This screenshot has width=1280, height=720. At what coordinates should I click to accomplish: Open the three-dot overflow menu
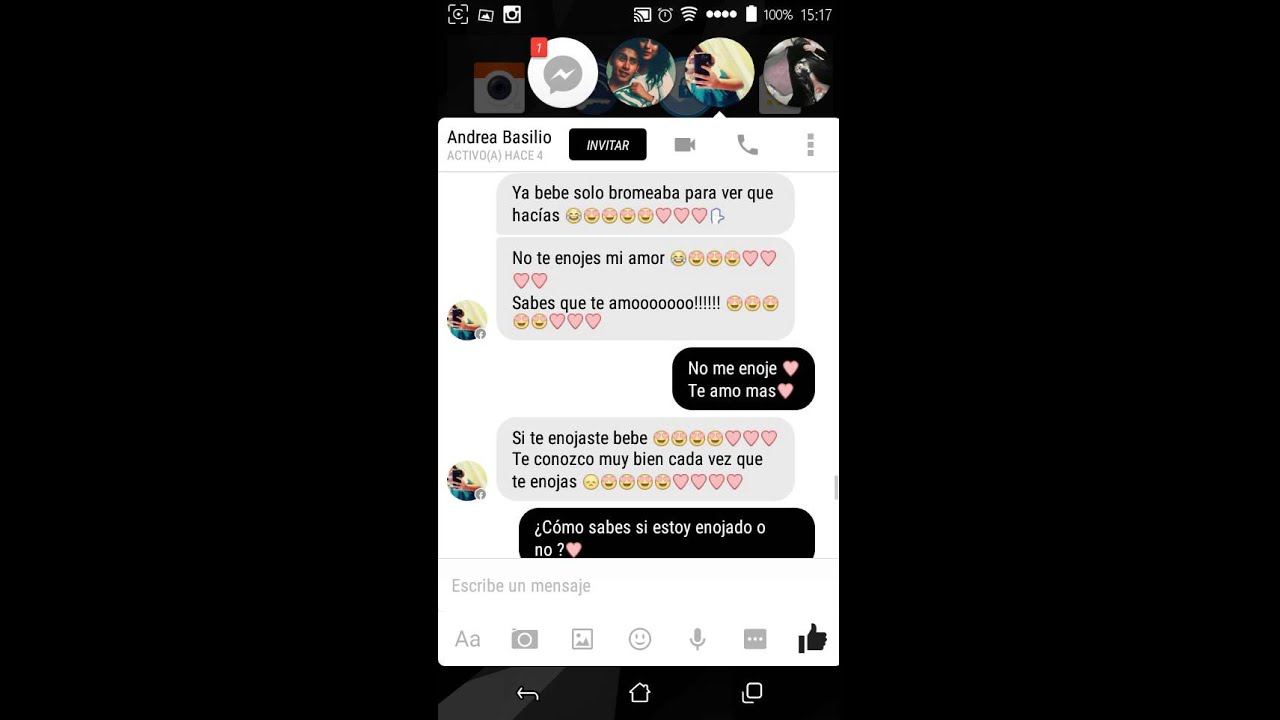click(810, 145)
